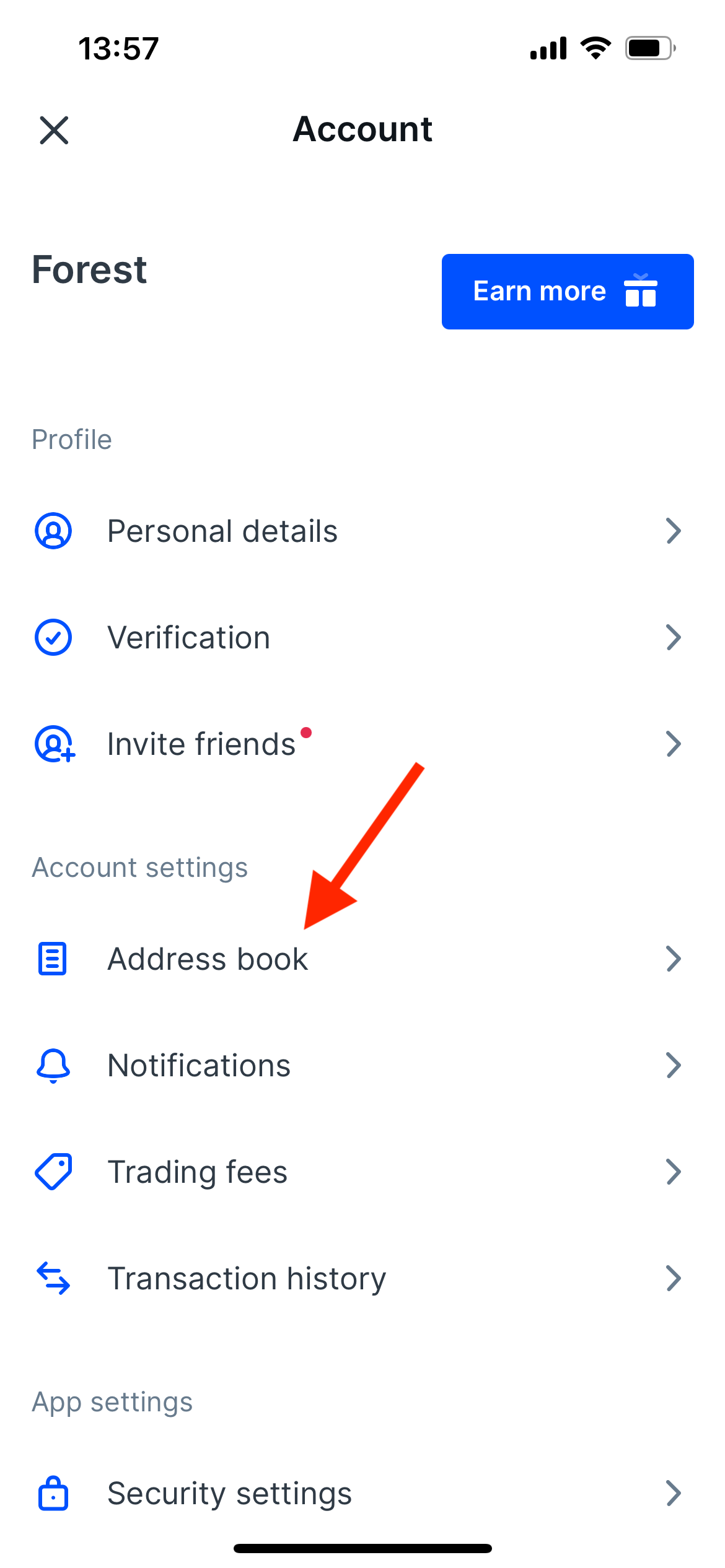
Task: Open Invite friends
Action: coord(201,744)
